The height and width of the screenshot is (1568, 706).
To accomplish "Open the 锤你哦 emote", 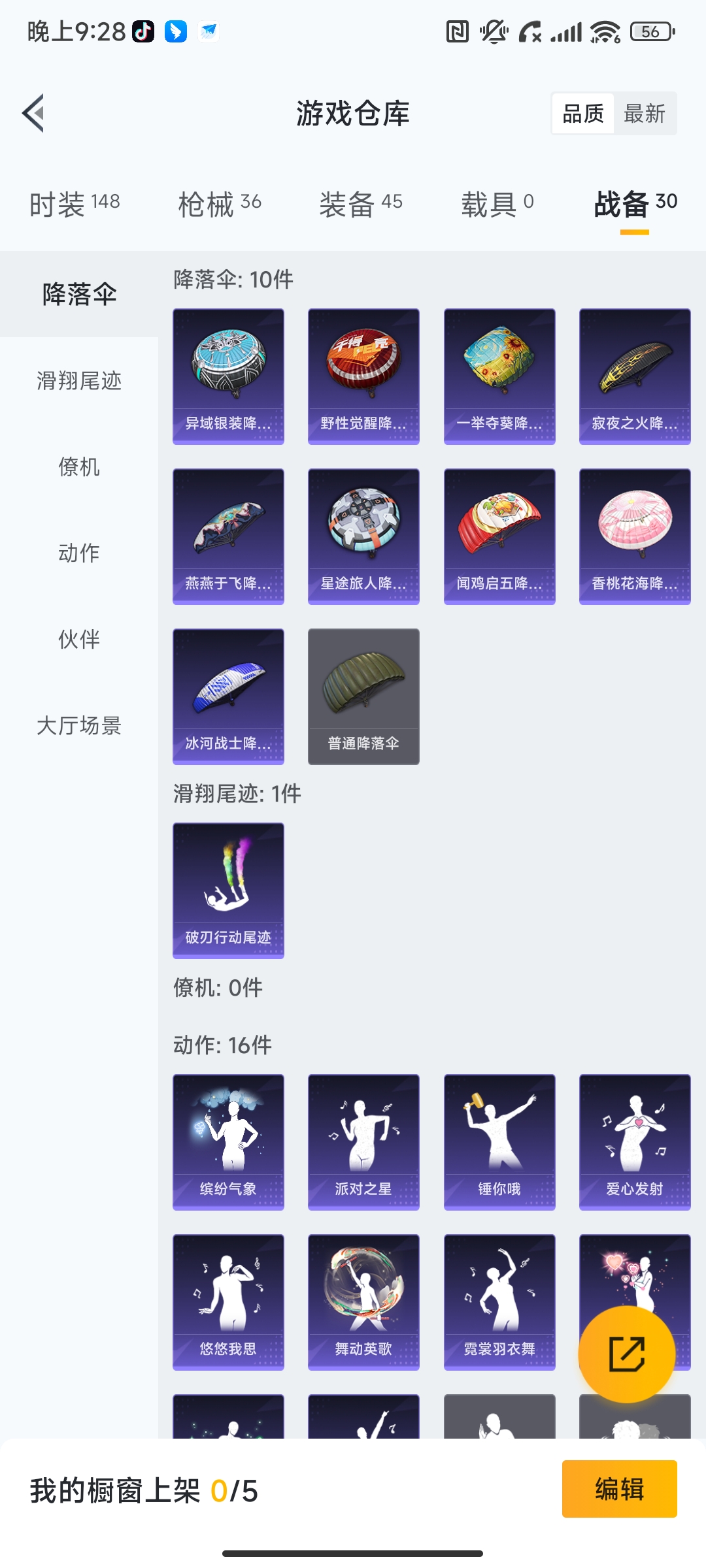I will (x=499, y=1142).
